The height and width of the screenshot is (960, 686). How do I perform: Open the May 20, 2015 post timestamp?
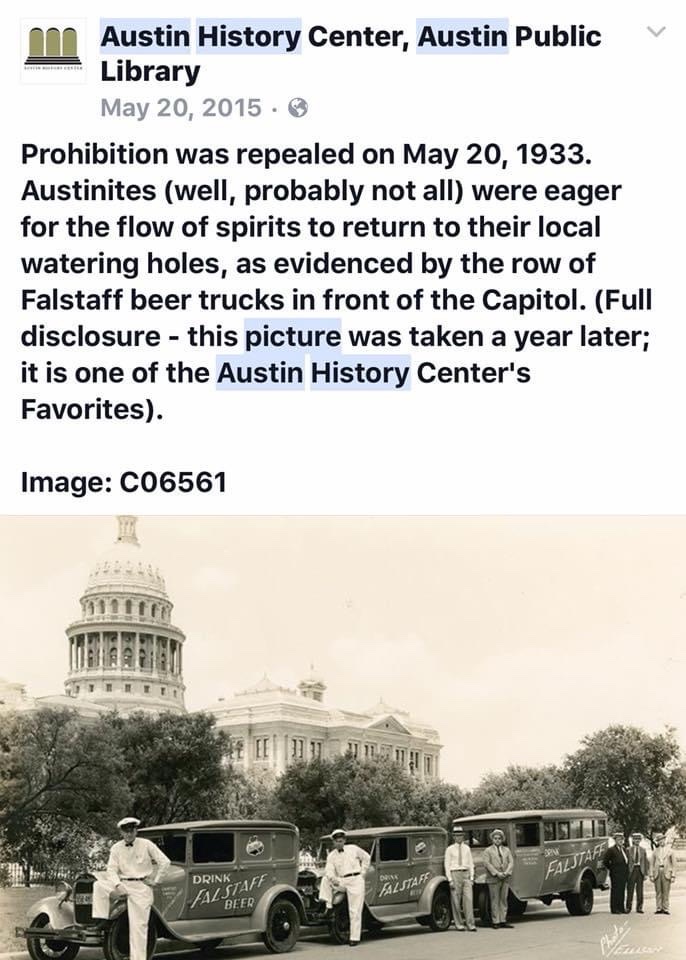[x=181, y=108]
